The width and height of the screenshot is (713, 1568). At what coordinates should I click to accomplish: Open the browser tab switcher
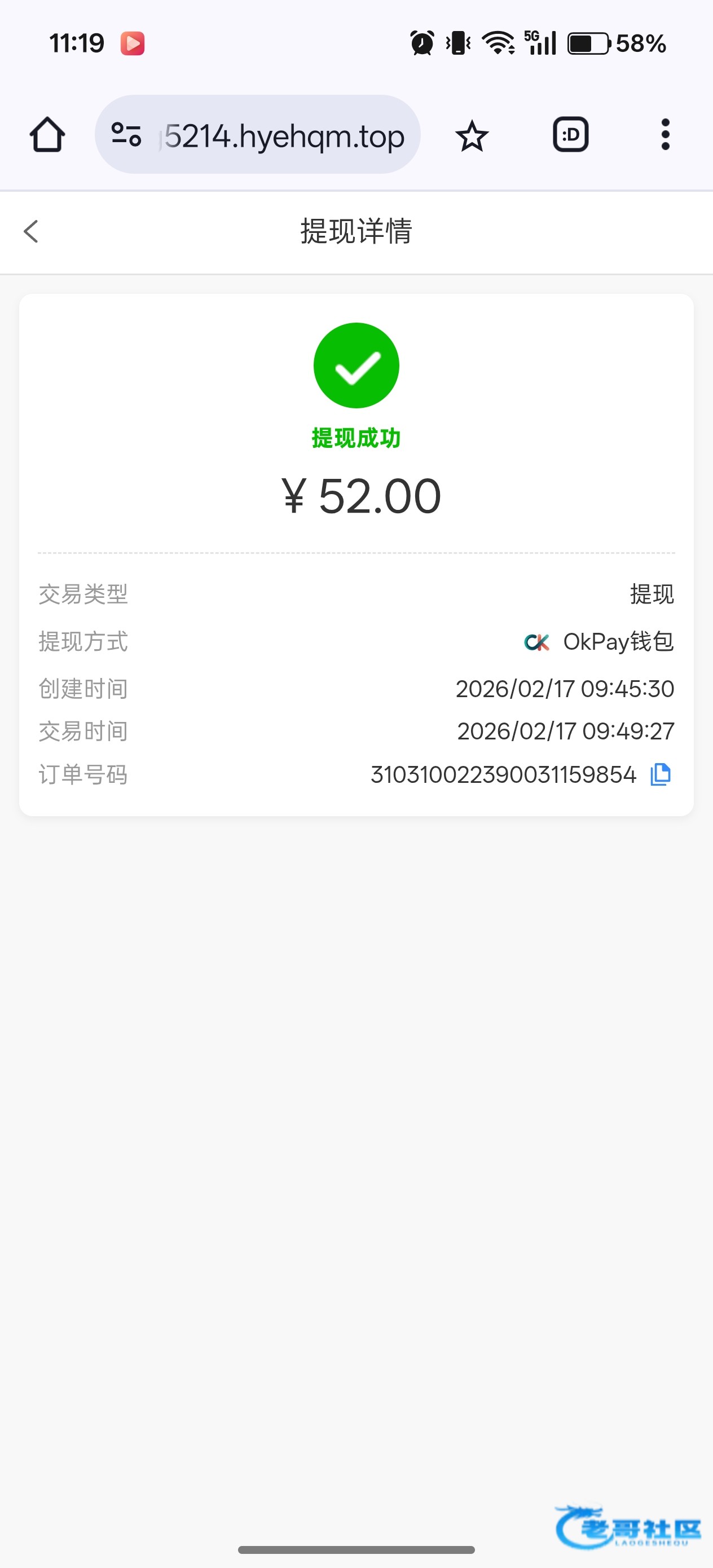[570, 135]
